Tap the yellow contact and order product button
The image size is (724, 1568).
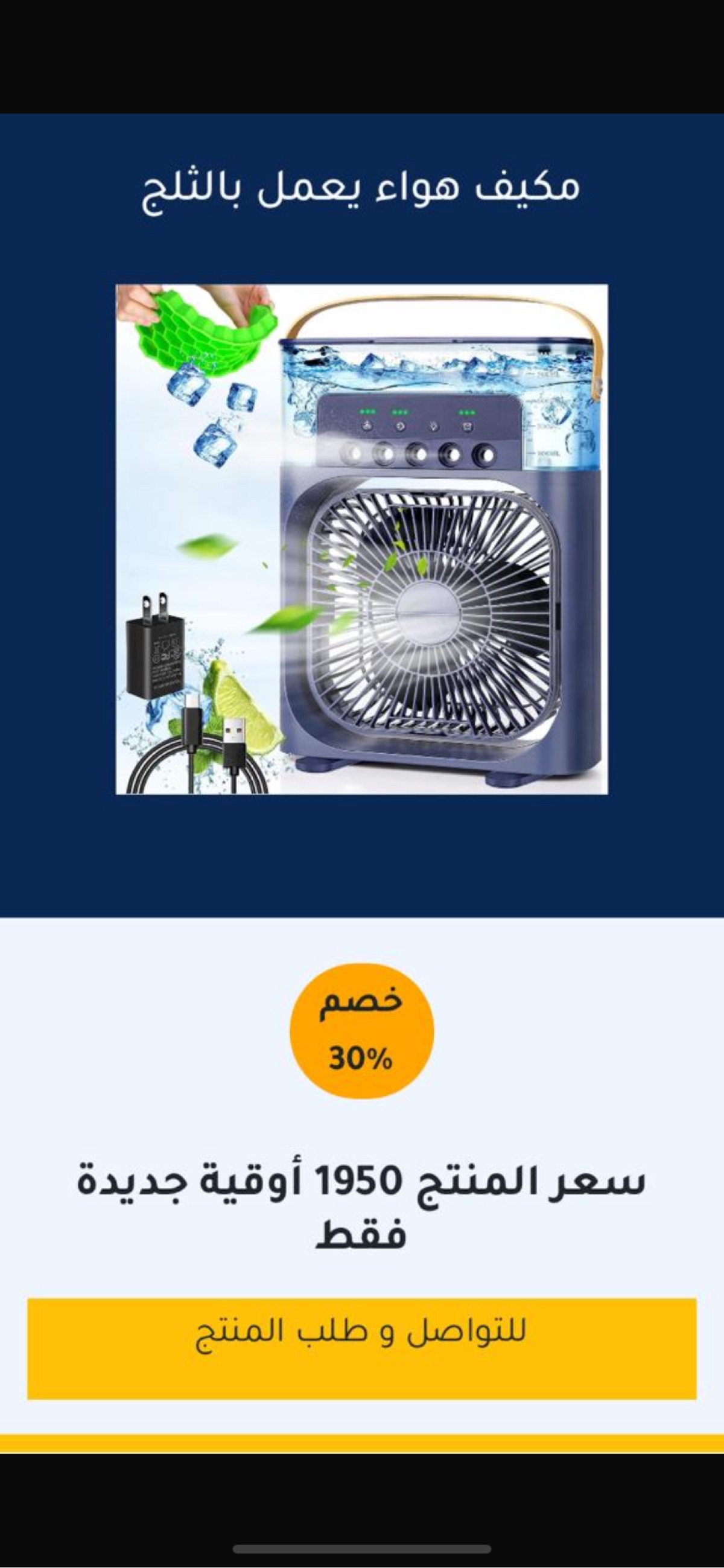361,1348
